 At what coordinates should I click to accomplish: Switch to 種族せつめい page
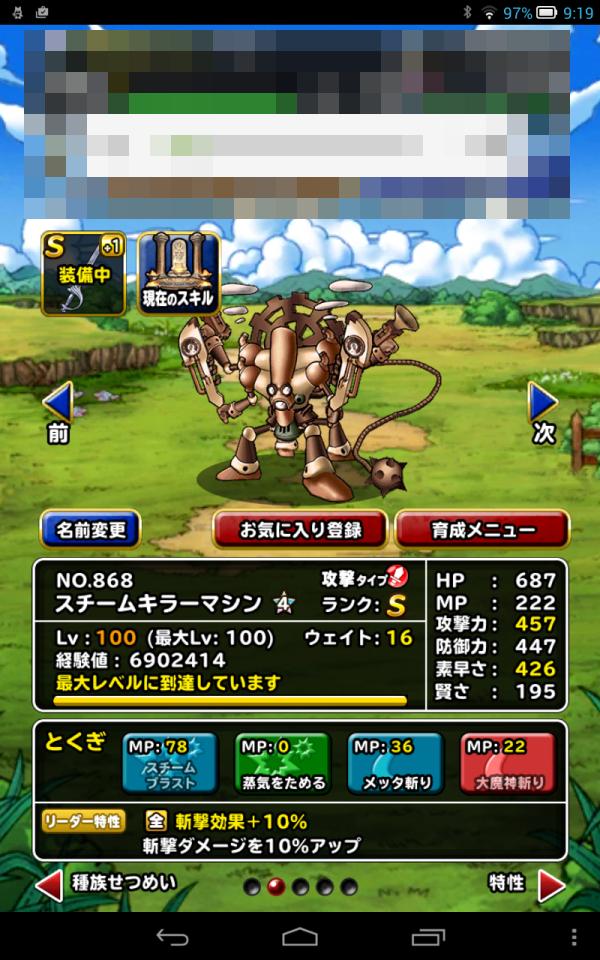[105, 884]
